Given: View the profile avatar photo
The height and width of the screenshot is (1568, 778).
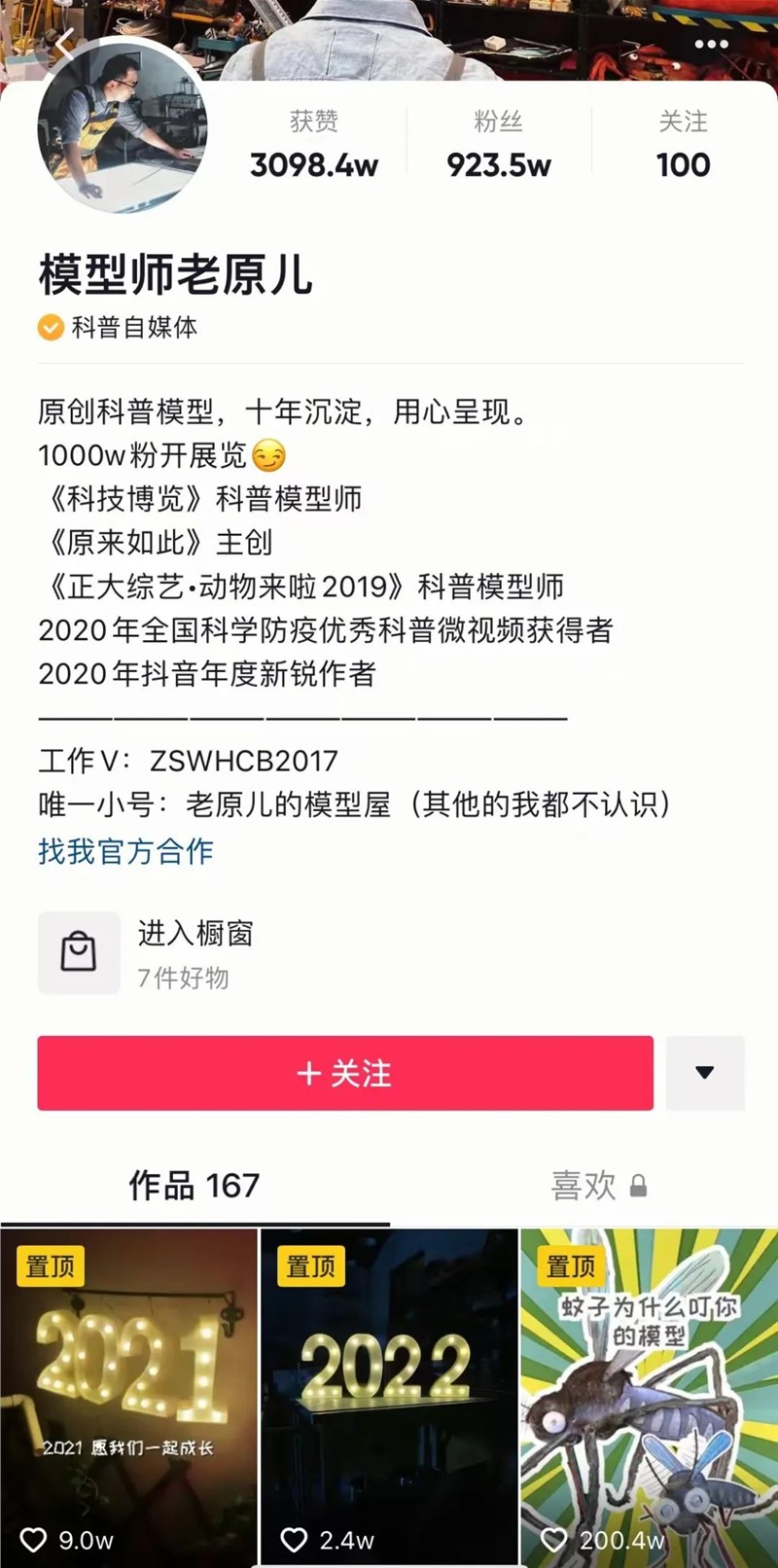Looking at the screenshot, I should click(x=122, y=126).
